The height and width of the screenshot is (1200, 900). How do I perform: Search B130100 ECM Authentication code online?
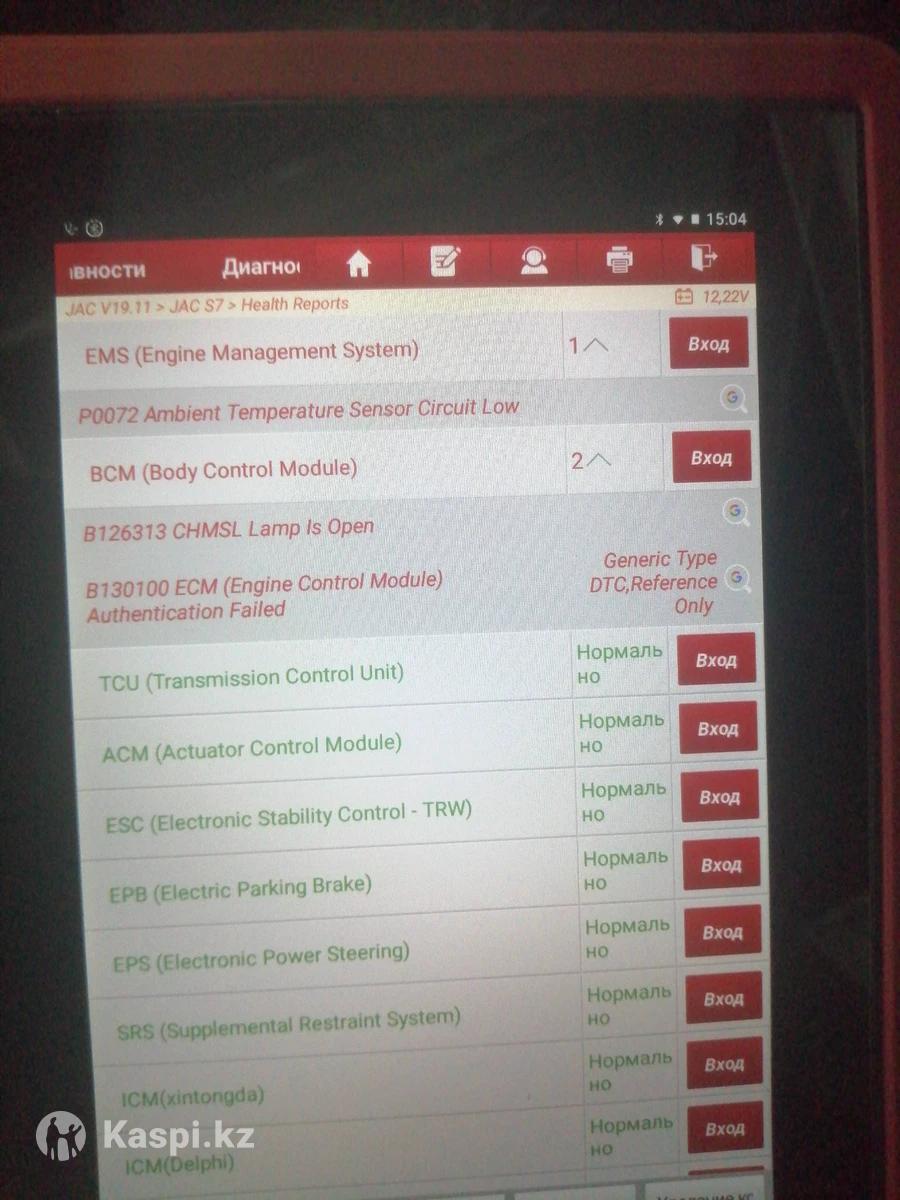tap(738, 577)
